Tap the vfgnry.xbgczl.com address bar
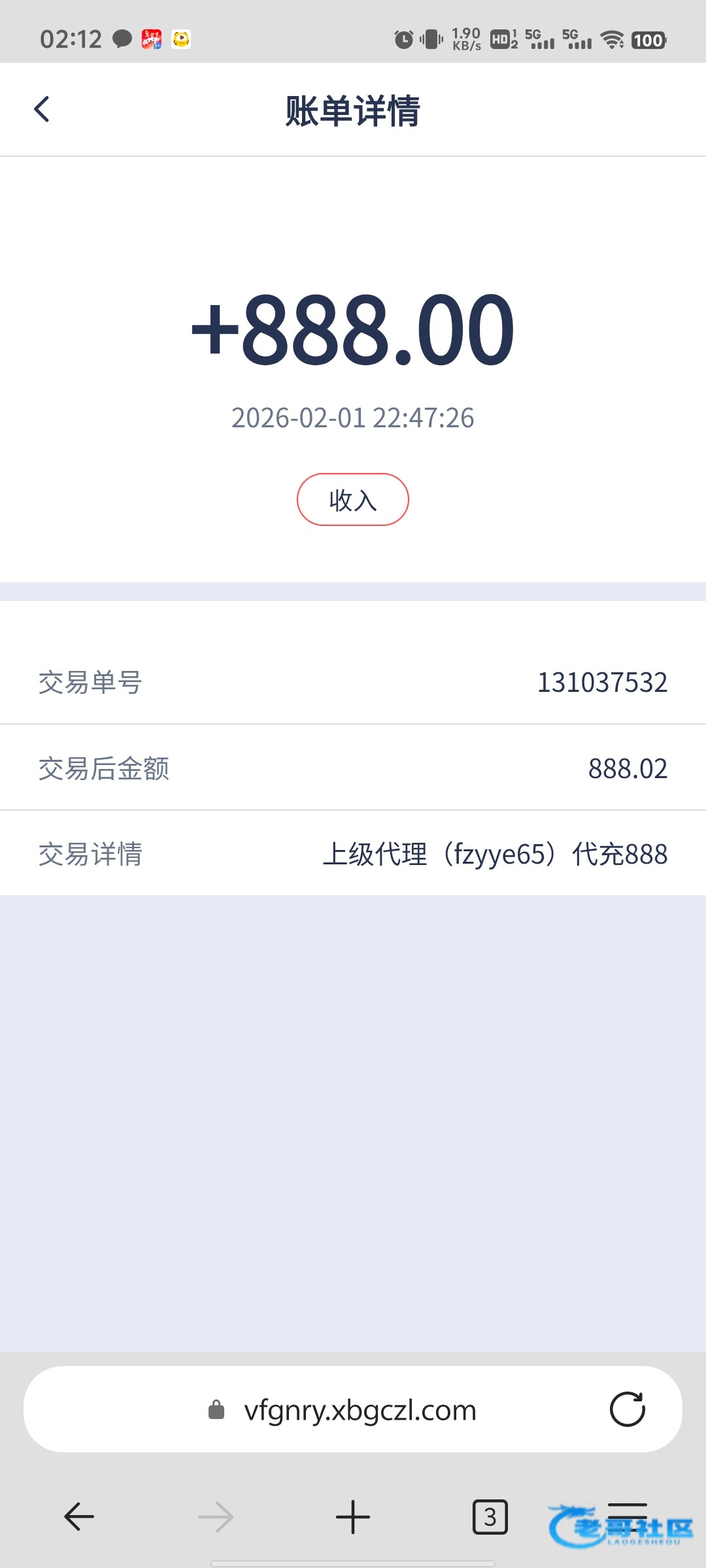This screenshot has height=1568, width=706. [x=360, y=1410]
